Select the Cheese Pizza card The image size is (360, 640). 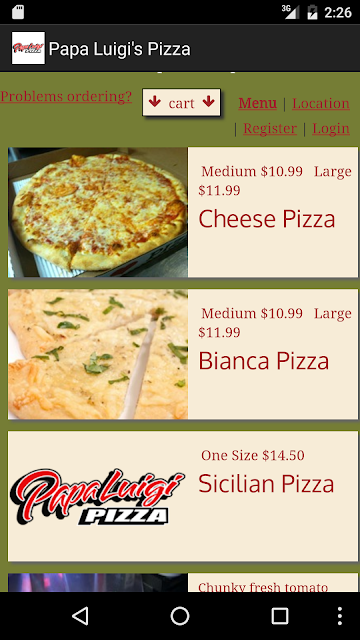[x=183, y=212]
